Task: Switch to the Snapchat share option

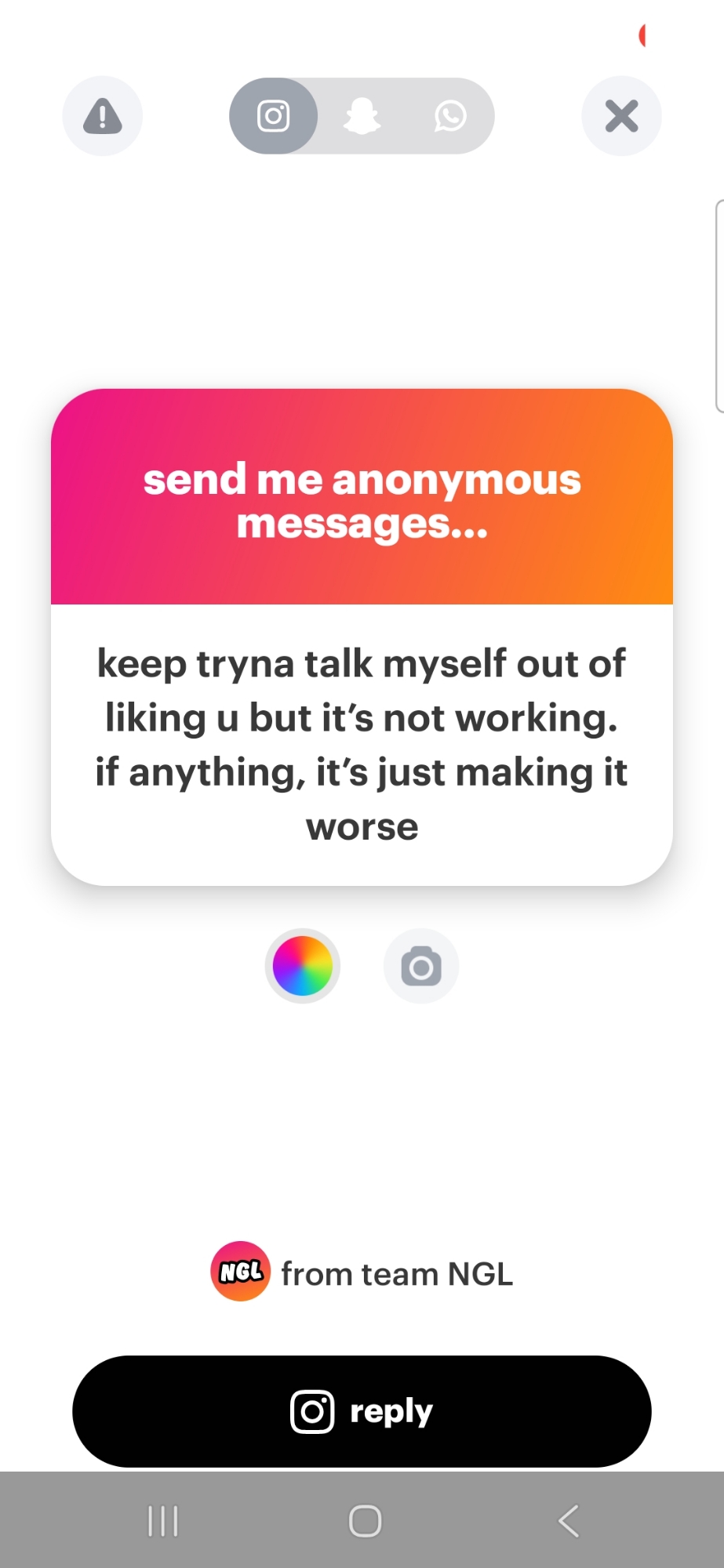Action: pyautogui.click(x=362, y=116)
